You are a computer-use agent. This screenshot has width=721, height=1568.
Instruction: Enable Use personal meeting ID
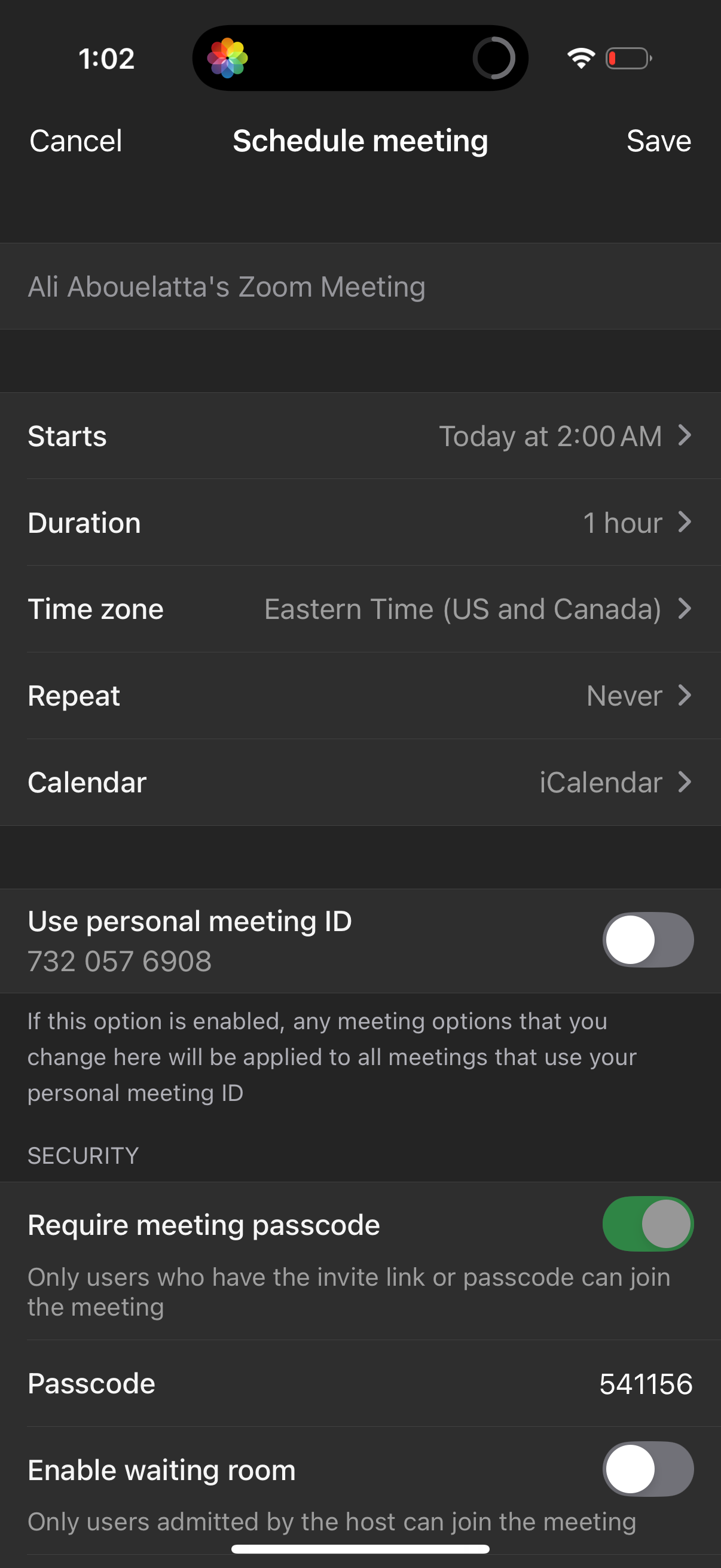pyautogui.click(x=647, y=940)
